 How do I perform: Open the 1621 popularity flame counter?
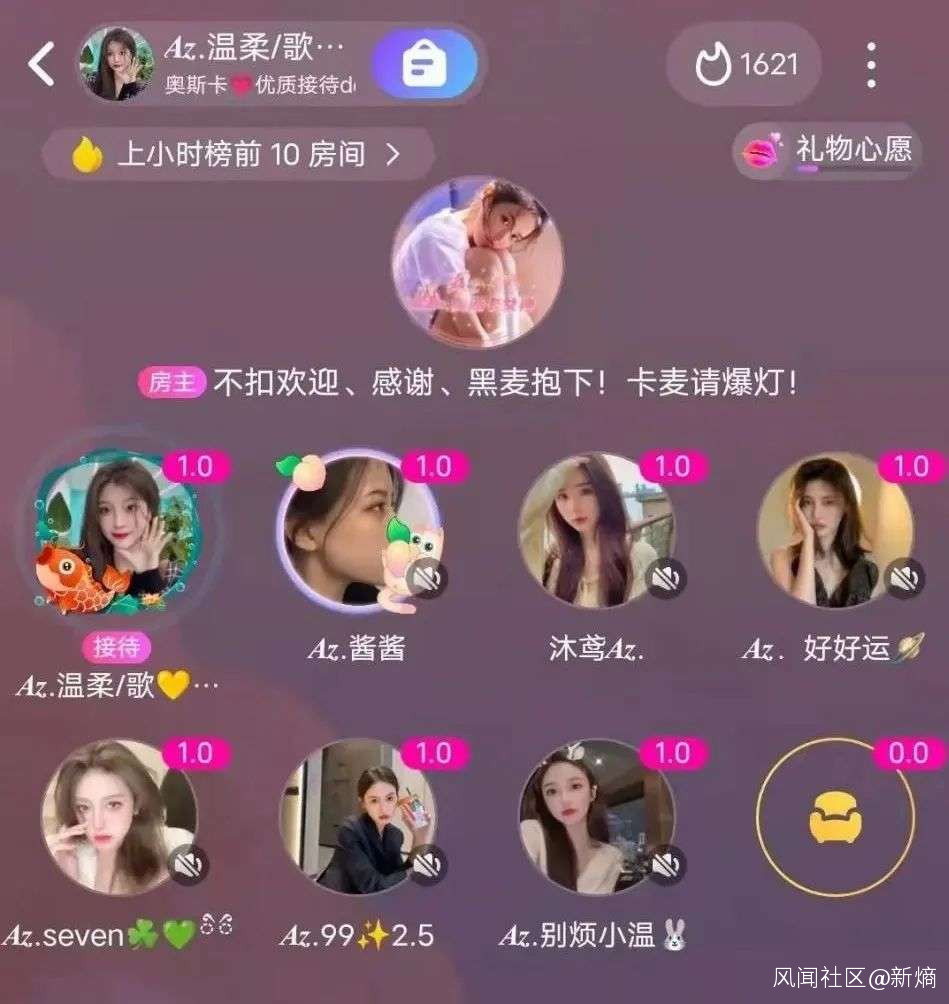(745, 65)
